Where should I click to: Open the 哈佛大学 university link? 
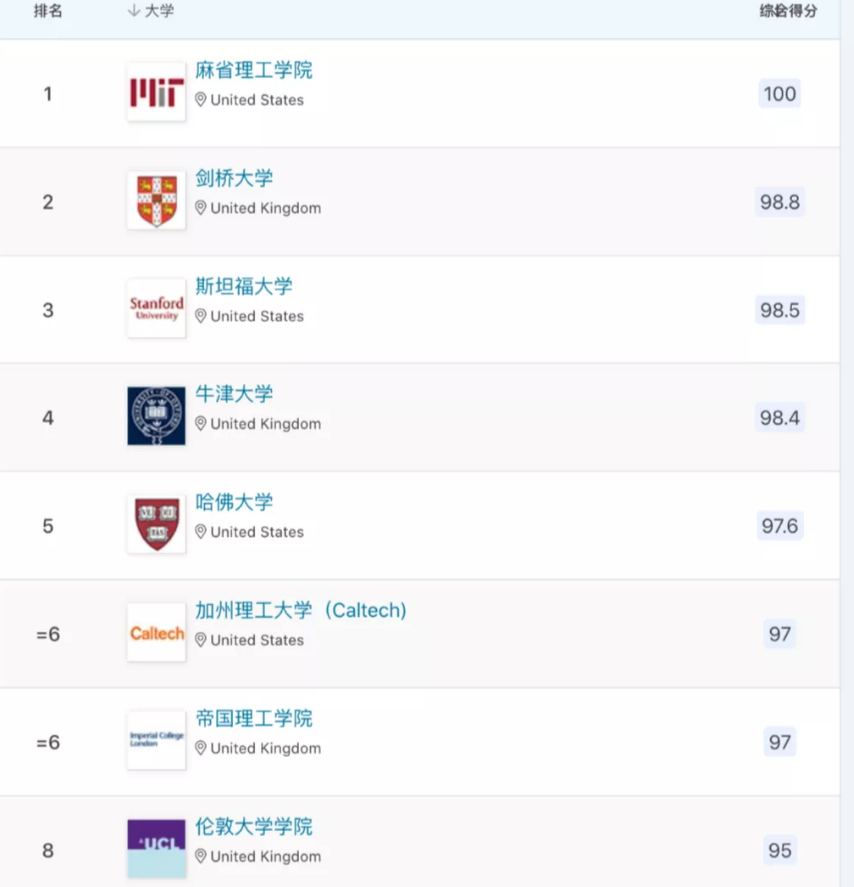[x=234, y=502]
